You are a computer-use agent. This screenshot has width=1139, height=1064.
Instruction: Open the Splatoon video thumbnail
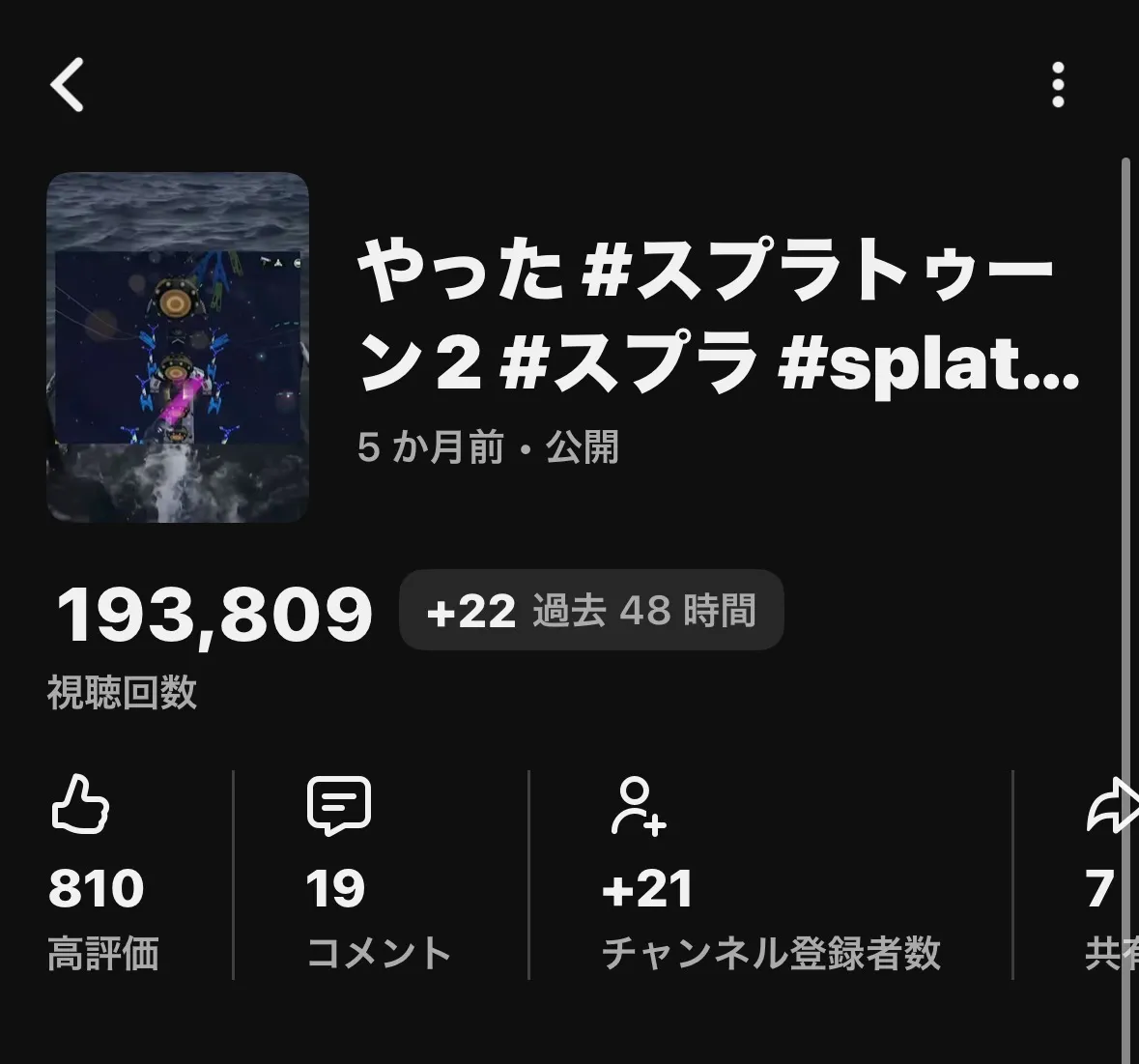pos(178,347)
